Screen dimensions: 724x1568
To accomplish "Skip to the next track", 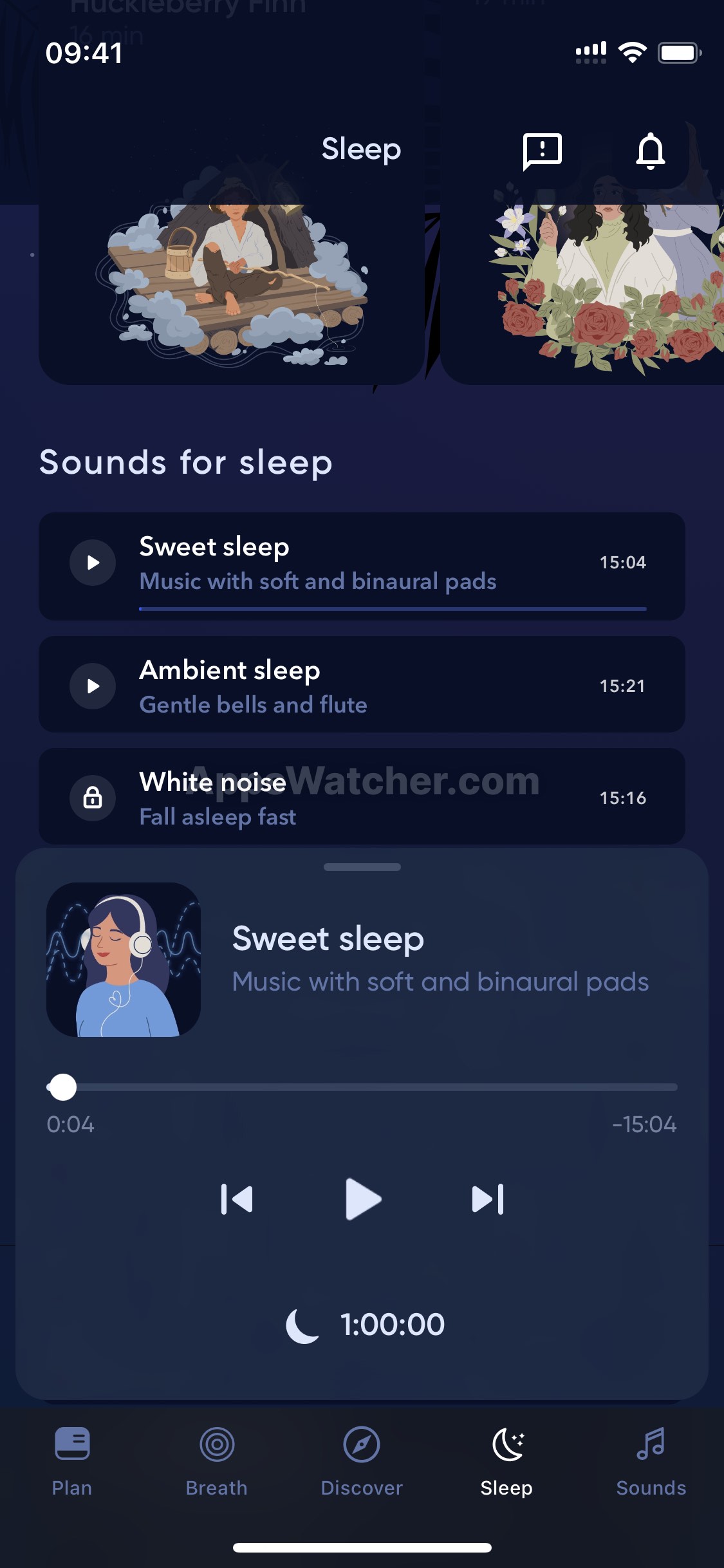I will click(x=488, y=1199).
